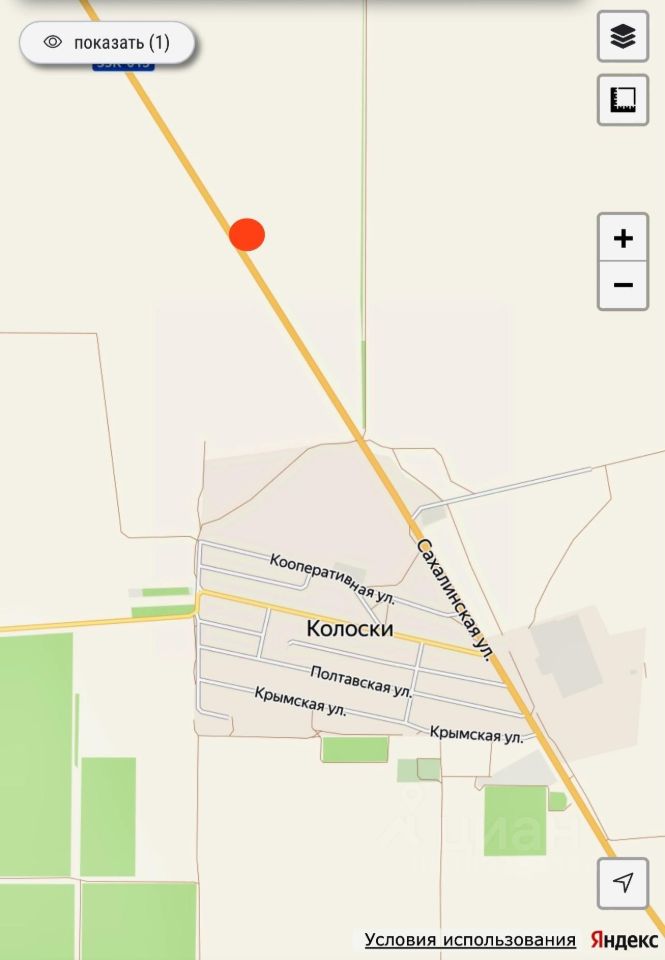Zoom out the map with minus
Viewport: 665px width, 960px height.
622,286
